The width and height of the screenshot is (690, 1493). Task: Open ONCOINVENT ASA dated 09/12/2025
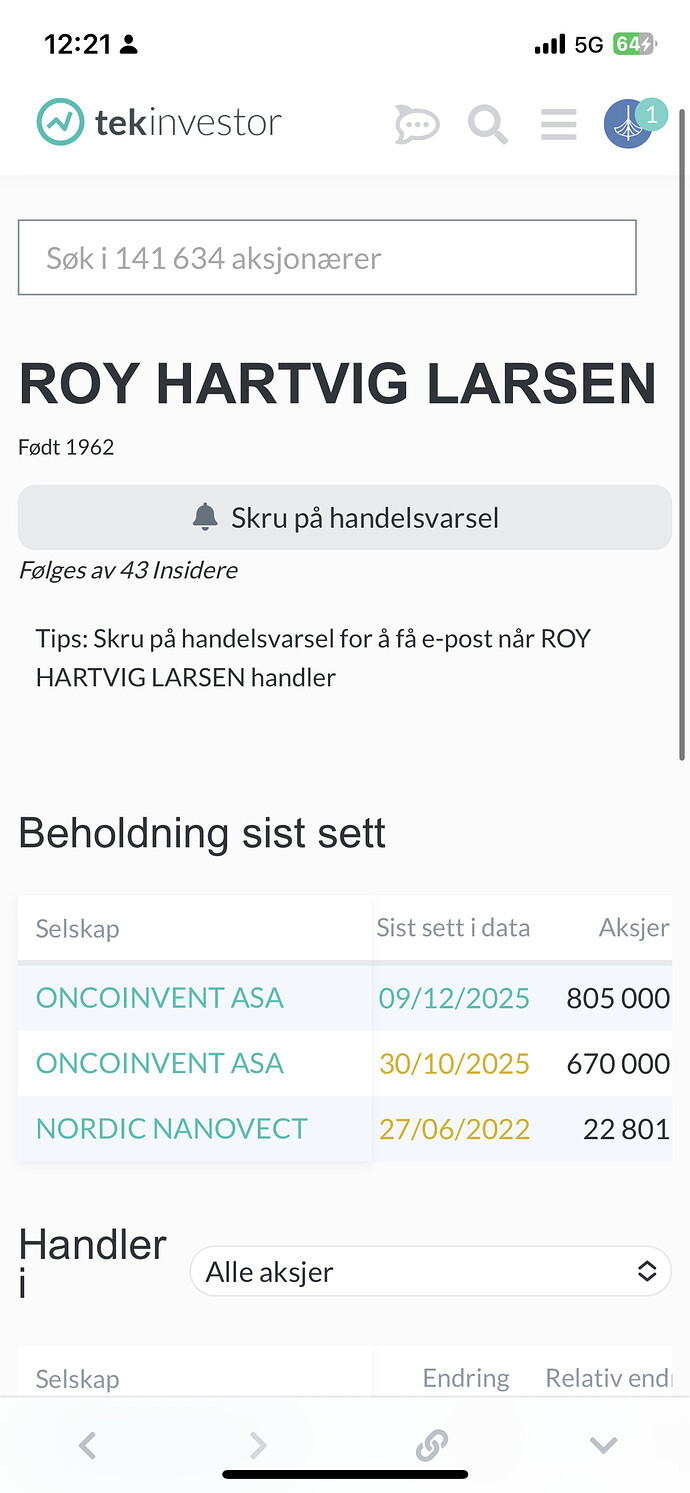tap(160, 998)
